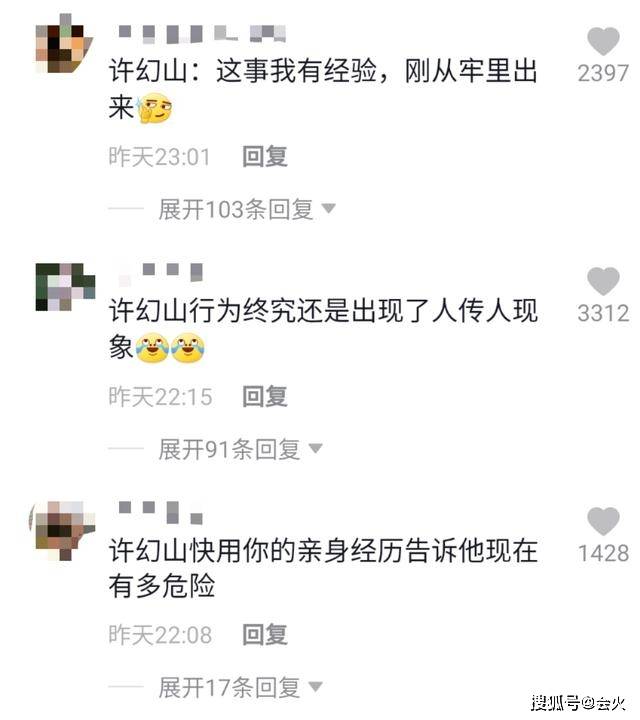The width and height of the screenshot is (640, 720).
Task: Reply to the comment posted 昨天22:08
Action: click(264, 634)
